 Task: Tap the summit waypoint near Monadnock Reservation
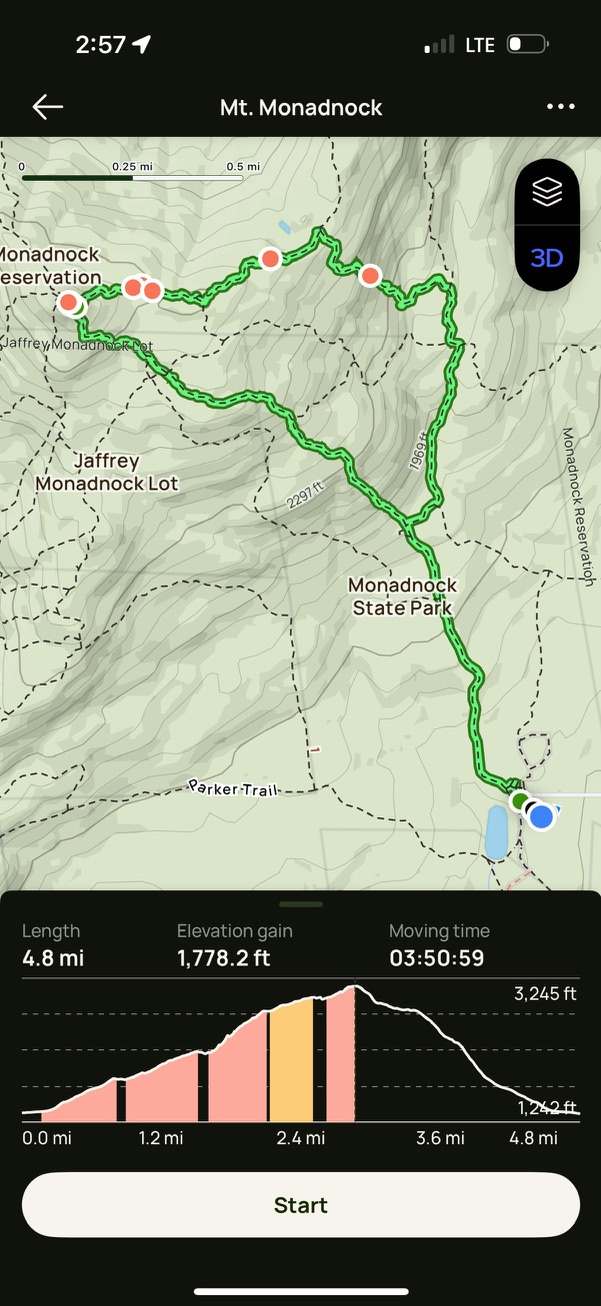(68, 301)
